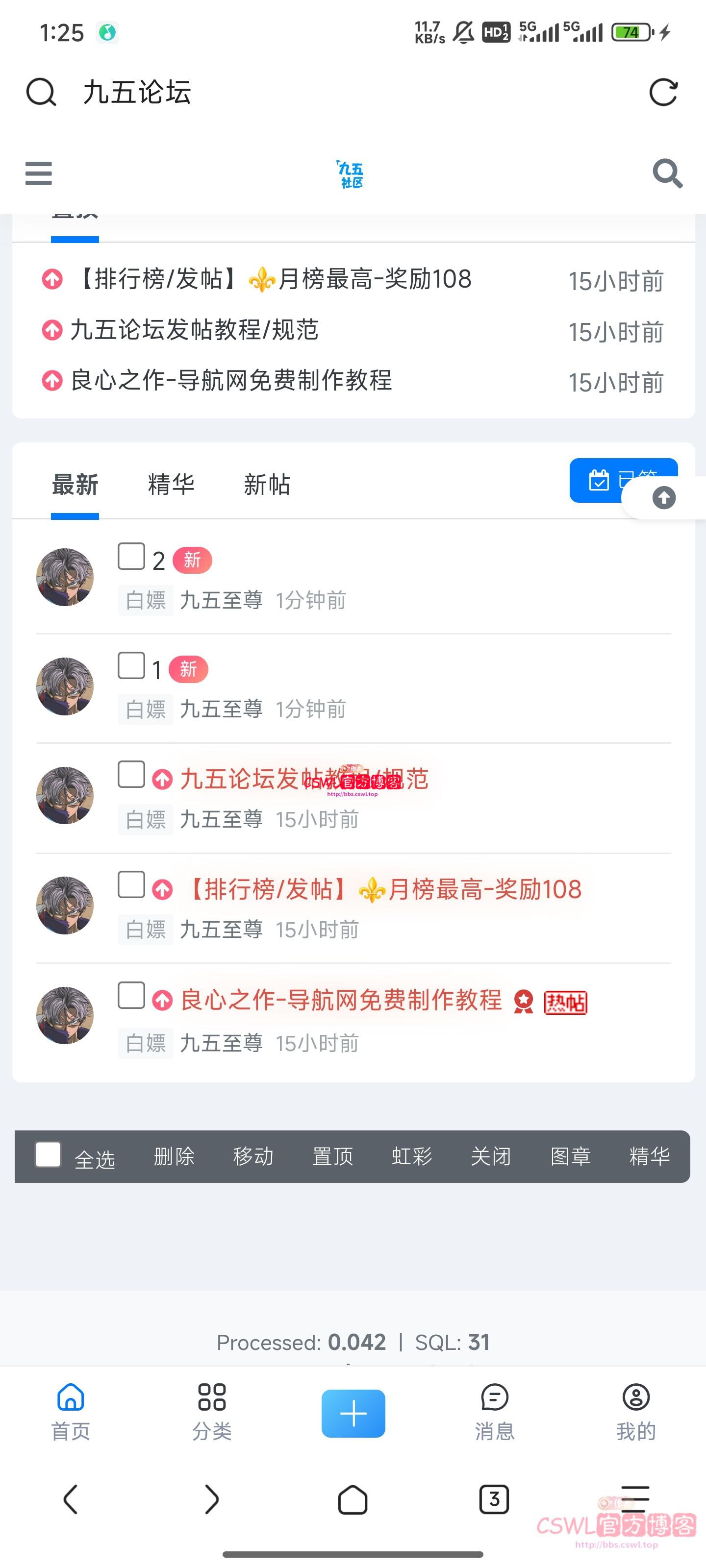Switch to the 精华 tab
Screen dimensions: 706x1568
click(x=171, y=485)
